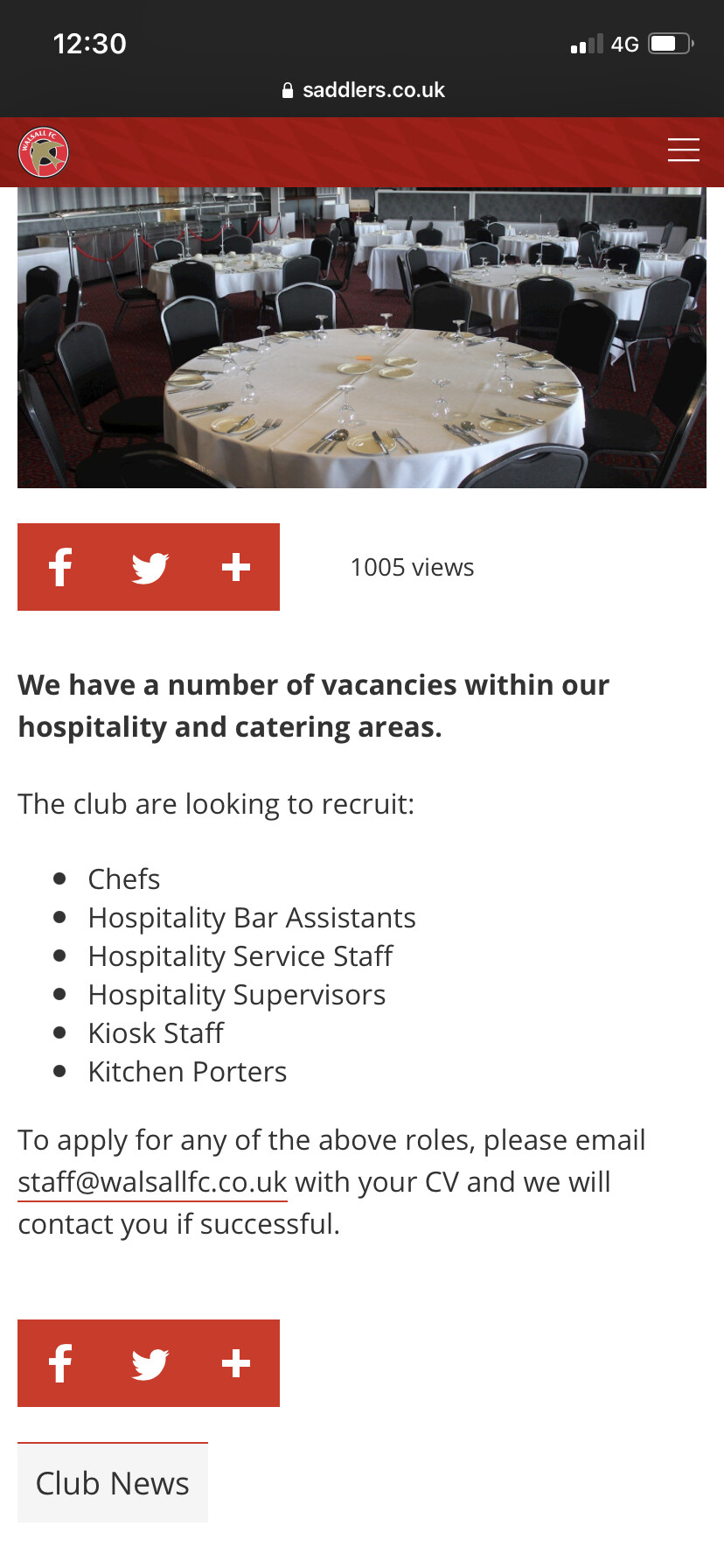The width and height of the screenshot is (724, 1568).
Task: Share on Facebook above the article
Action: [60, 567]
